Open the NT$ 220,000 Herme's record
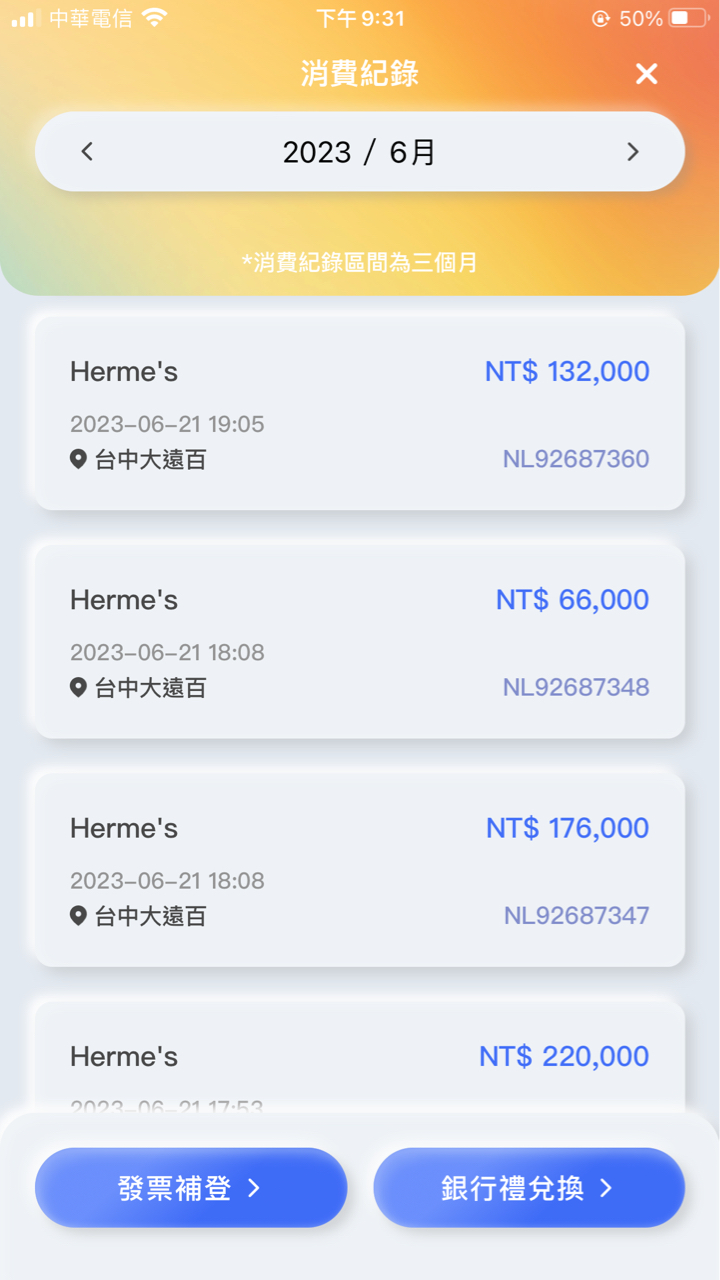The image size is (720, 1280). pyautogui.click(x=360, y=1057)
